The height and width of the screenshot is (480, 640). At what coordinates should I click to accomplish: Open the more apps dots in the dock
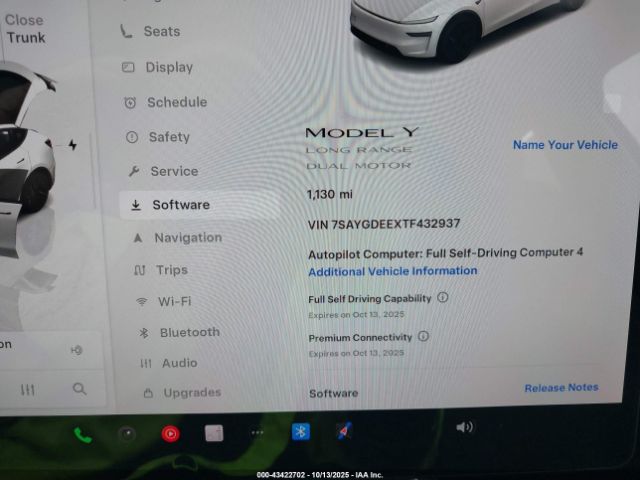257,433
